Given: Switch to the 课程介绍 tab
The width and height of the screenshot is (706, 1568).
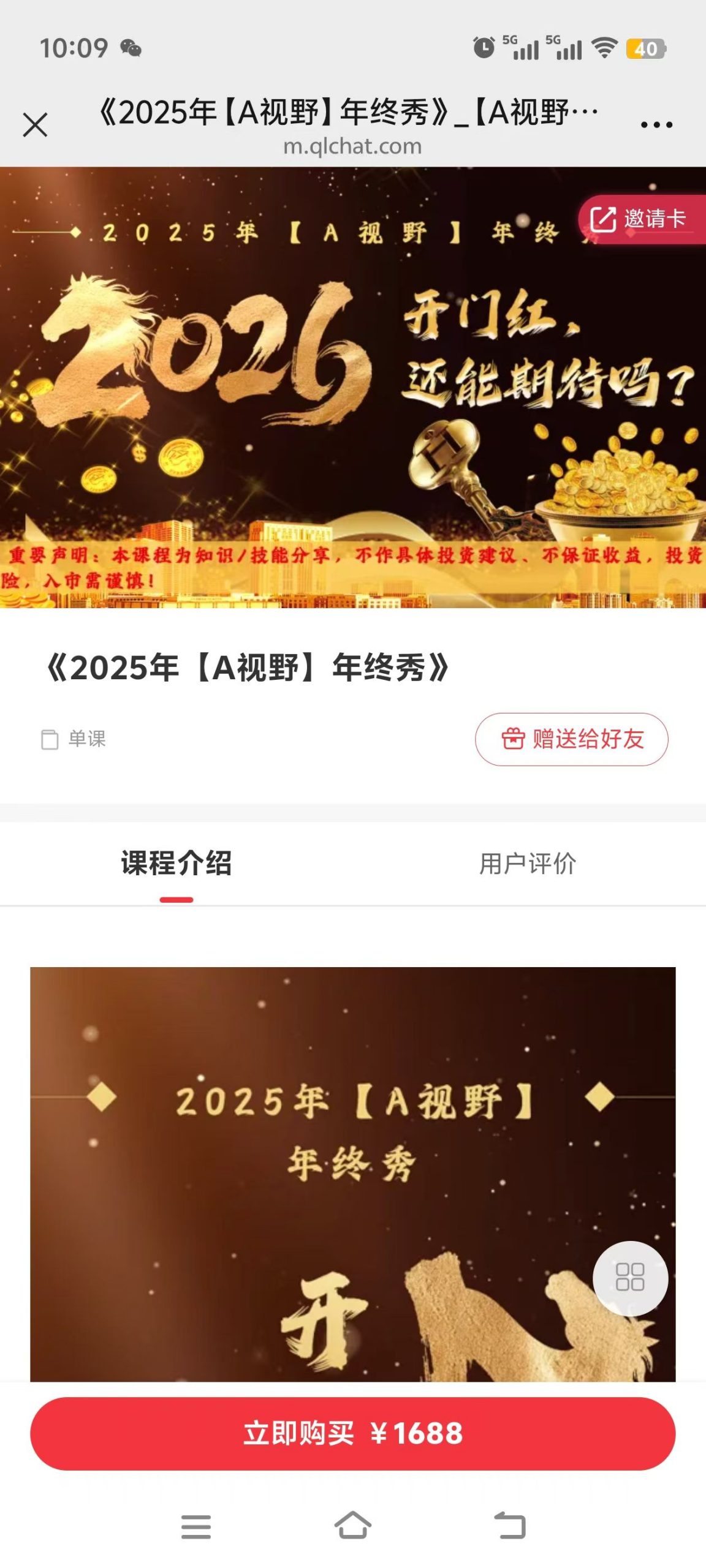Looking at the screenshot, I should coord(176,864).
